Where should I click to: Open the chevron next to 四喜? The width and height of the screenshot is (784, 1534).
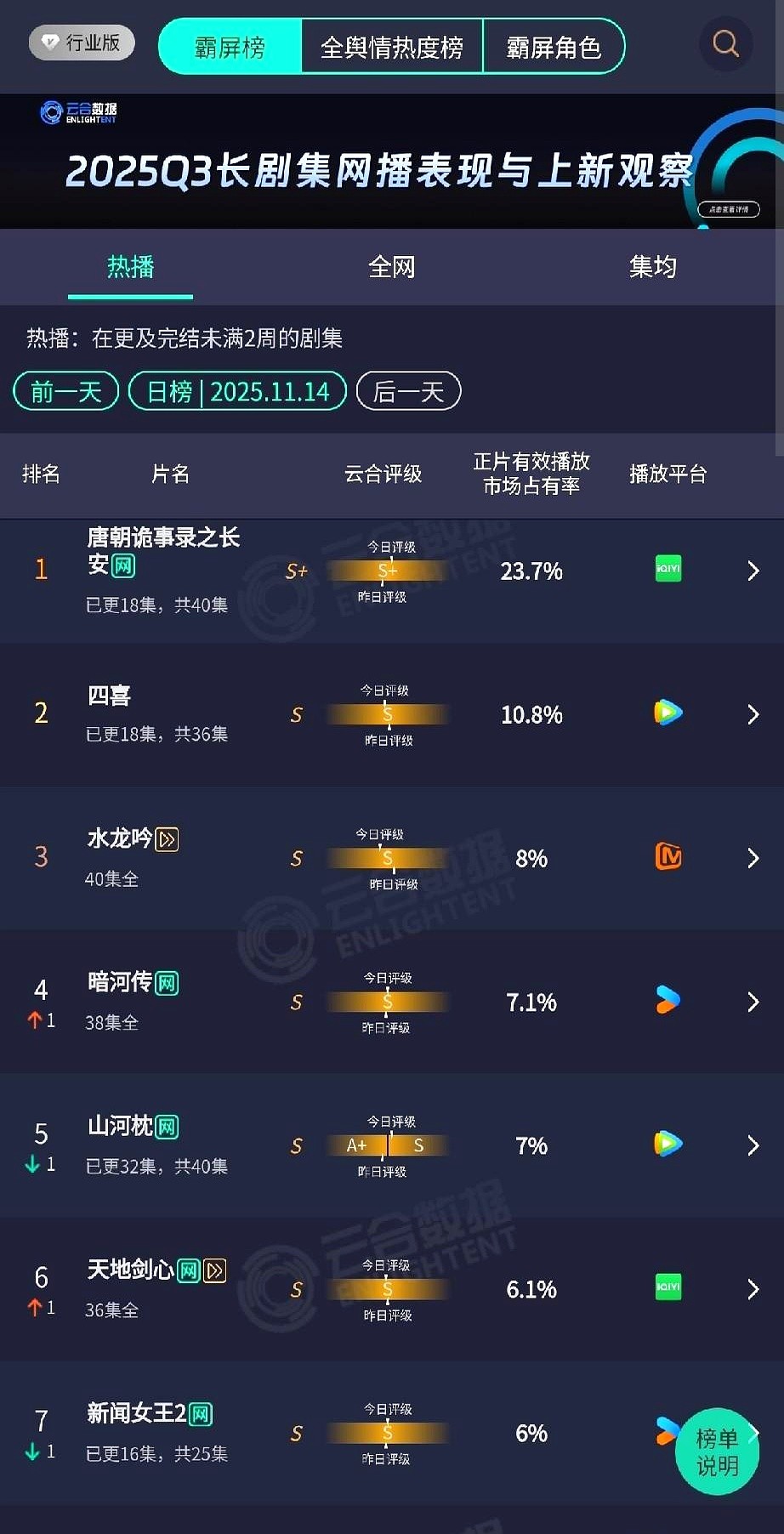pyautogui.click(x=753, y=714)
